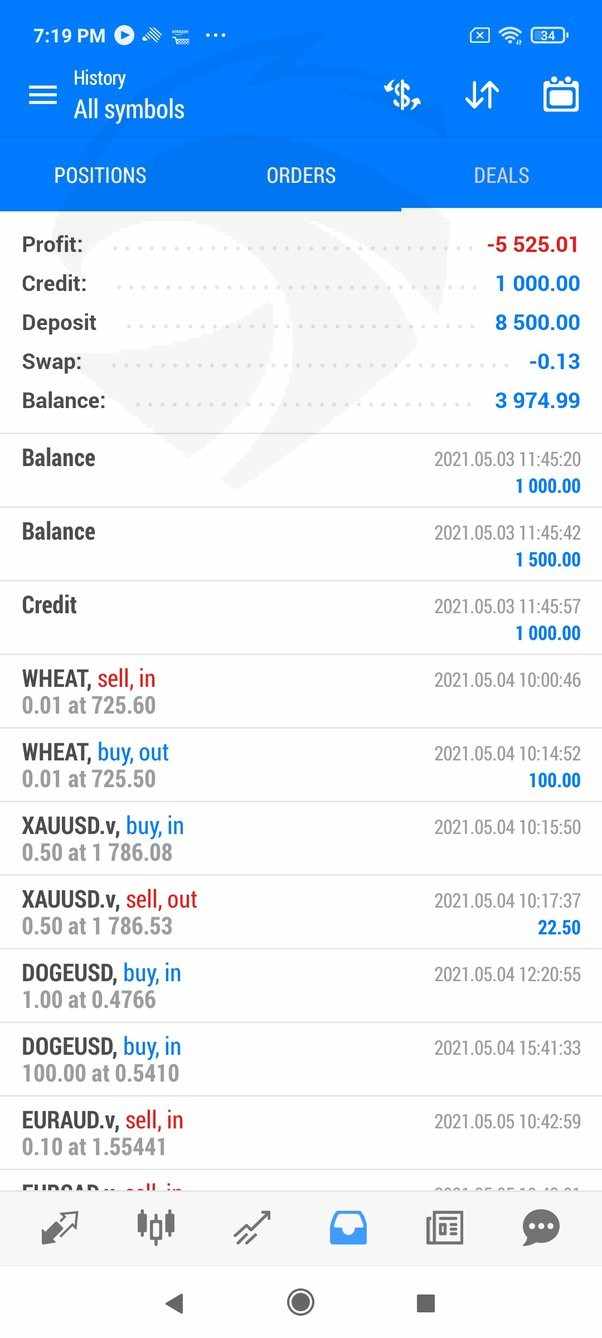This screenshot has height=1338, width=602.
Task: Expand the WHEAT sell, in deal
Action: 300,692
